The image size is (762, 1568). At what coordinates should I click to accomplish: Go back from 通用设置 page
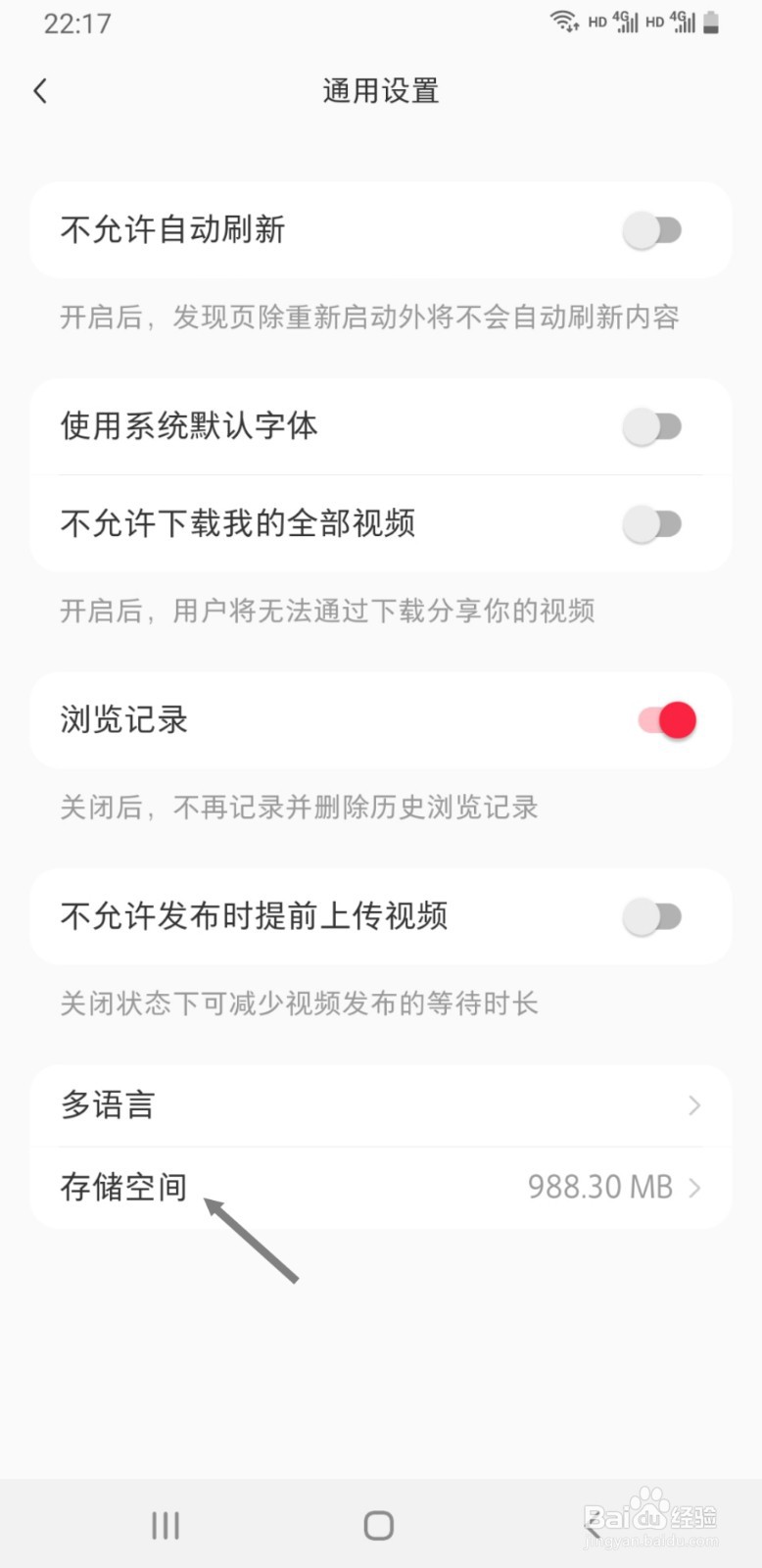pos(40,91)
